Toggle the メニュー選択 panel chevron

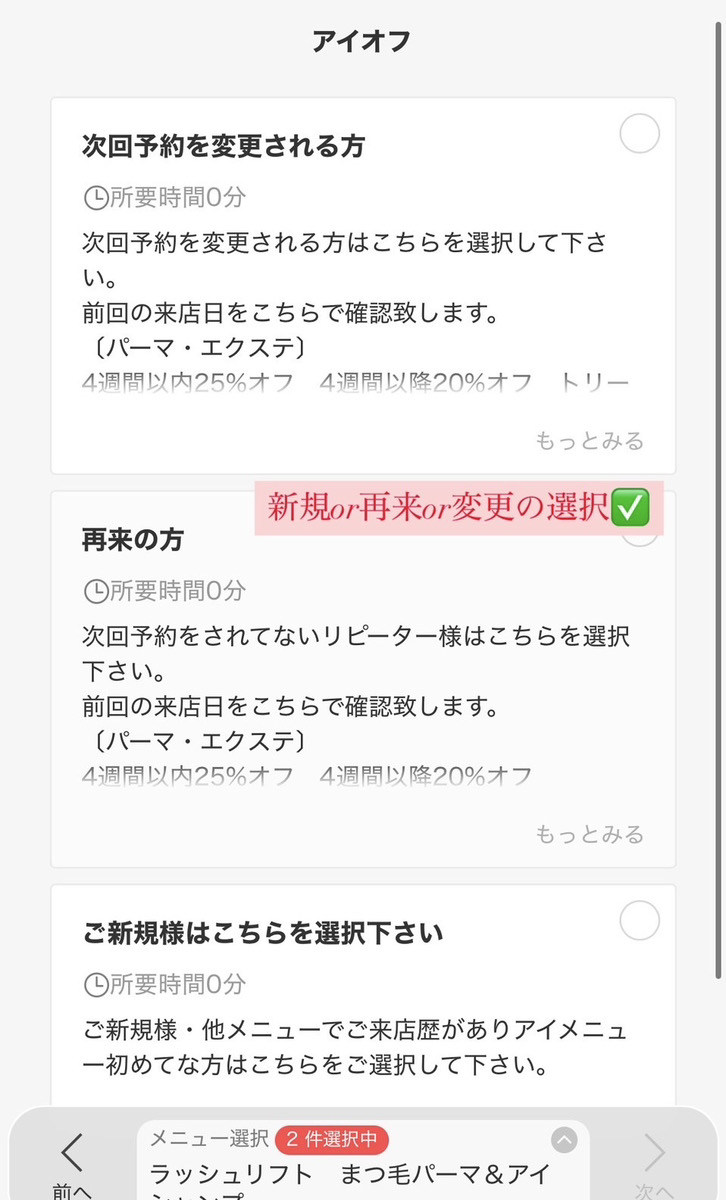(x=564, y=1140)
